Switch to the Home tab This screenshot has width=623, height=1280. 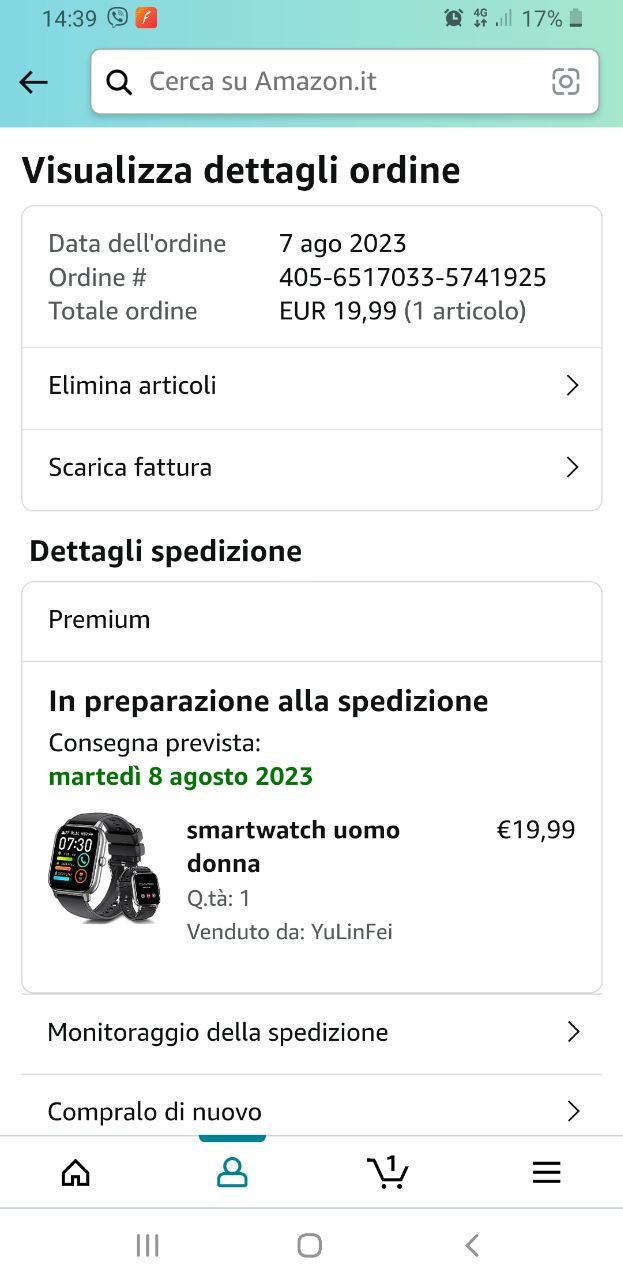click(x=76, y=1172)
